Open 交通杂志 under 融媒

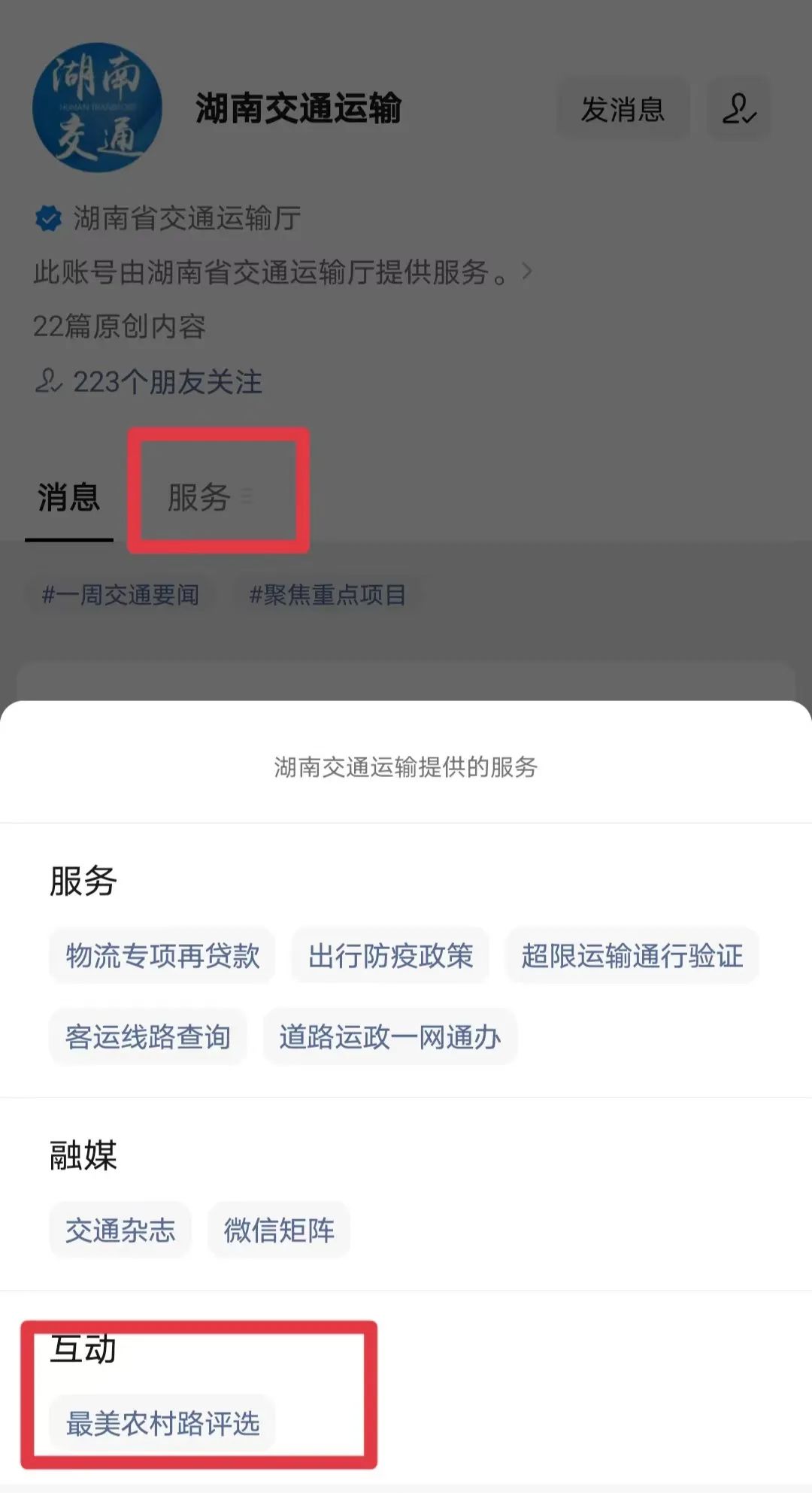(120, 1231)
